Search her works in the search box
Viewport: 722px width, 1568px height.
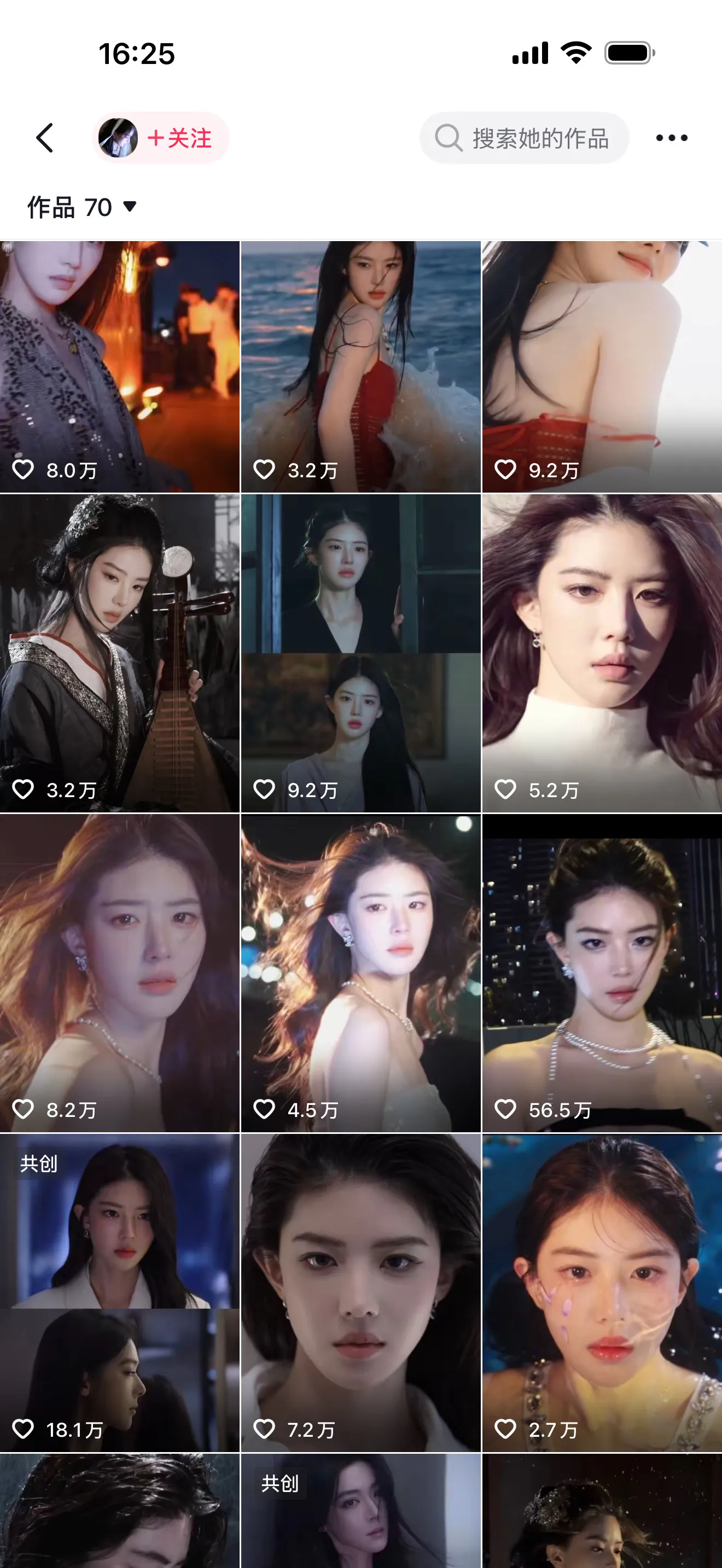click(525, 138)
